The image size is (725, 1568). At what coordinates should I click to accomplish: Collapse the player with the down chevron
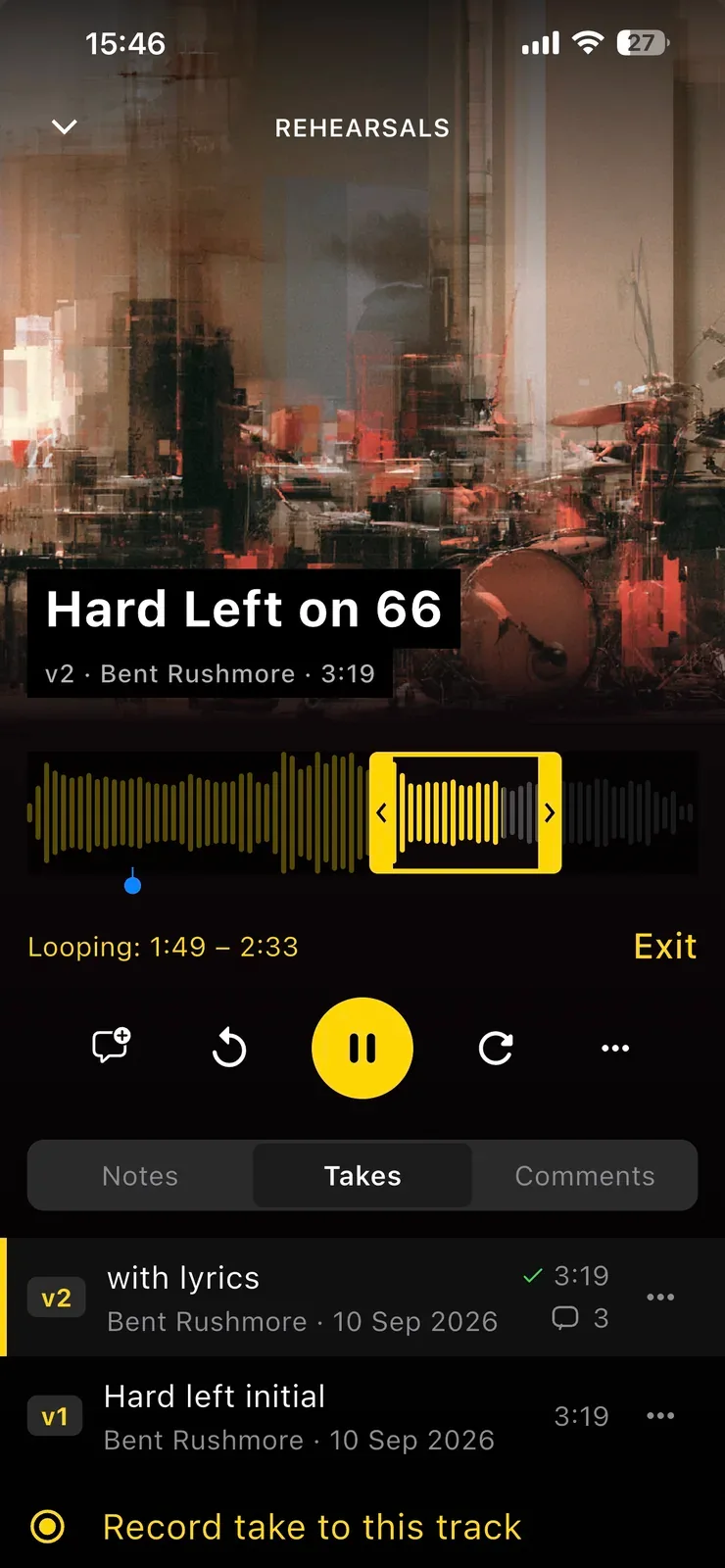coord(64,127)
